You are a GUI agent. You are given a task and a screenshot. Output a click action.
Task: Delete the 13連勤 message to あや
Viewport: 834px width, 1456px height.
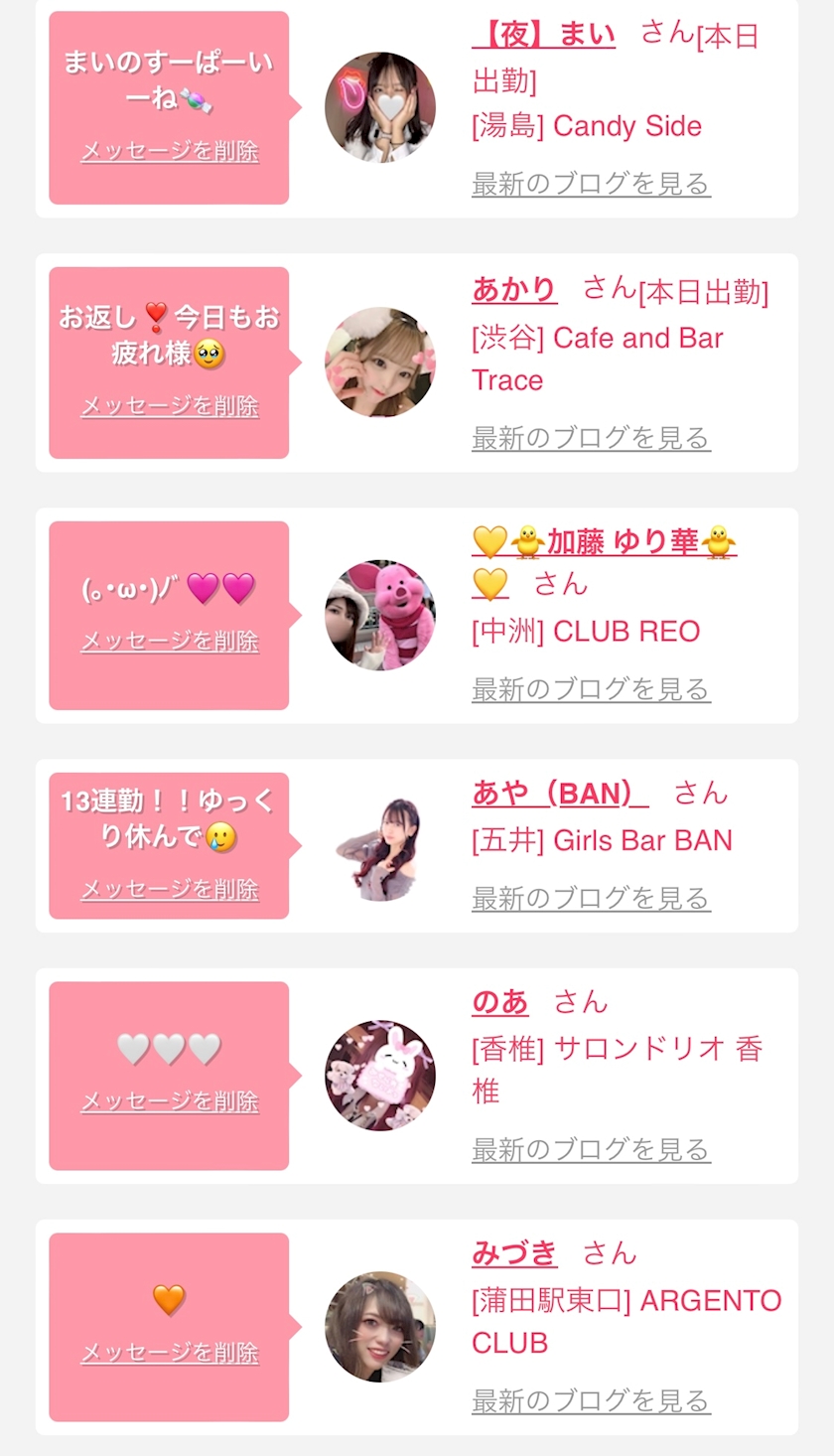[x=170, y=890]
